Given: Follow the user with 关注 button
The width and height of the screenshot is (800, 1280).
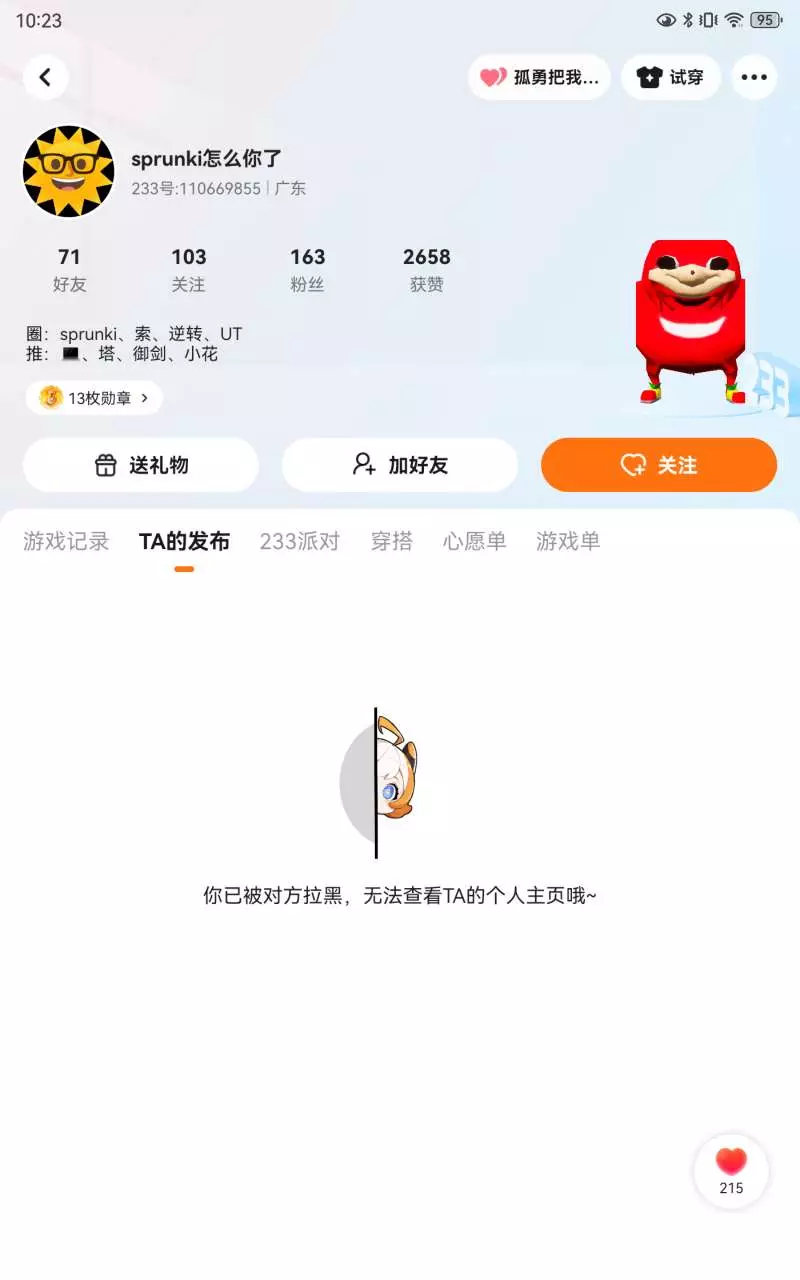Looking at the screenshot, I should [659, 465].
